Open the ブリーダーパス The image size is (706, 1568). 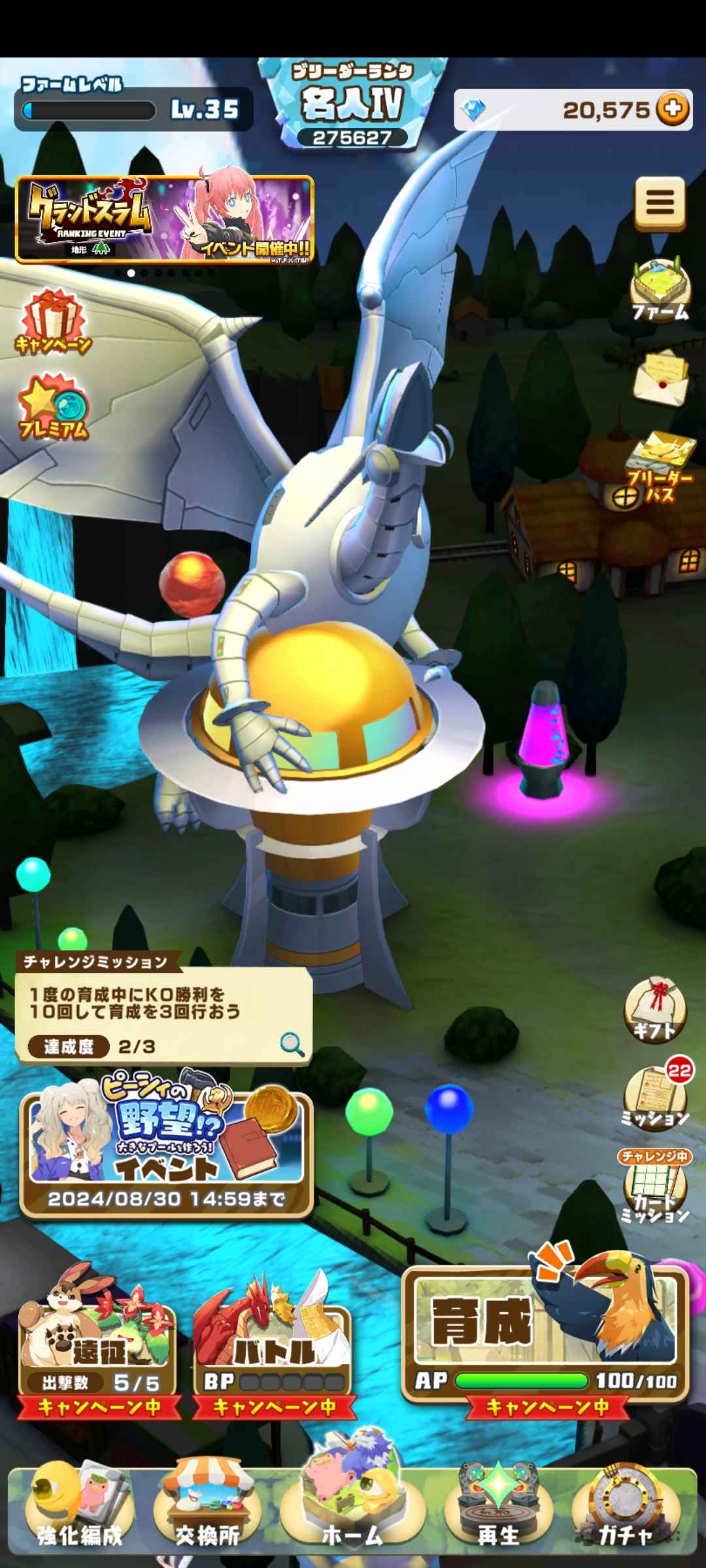tap(659, 467)
